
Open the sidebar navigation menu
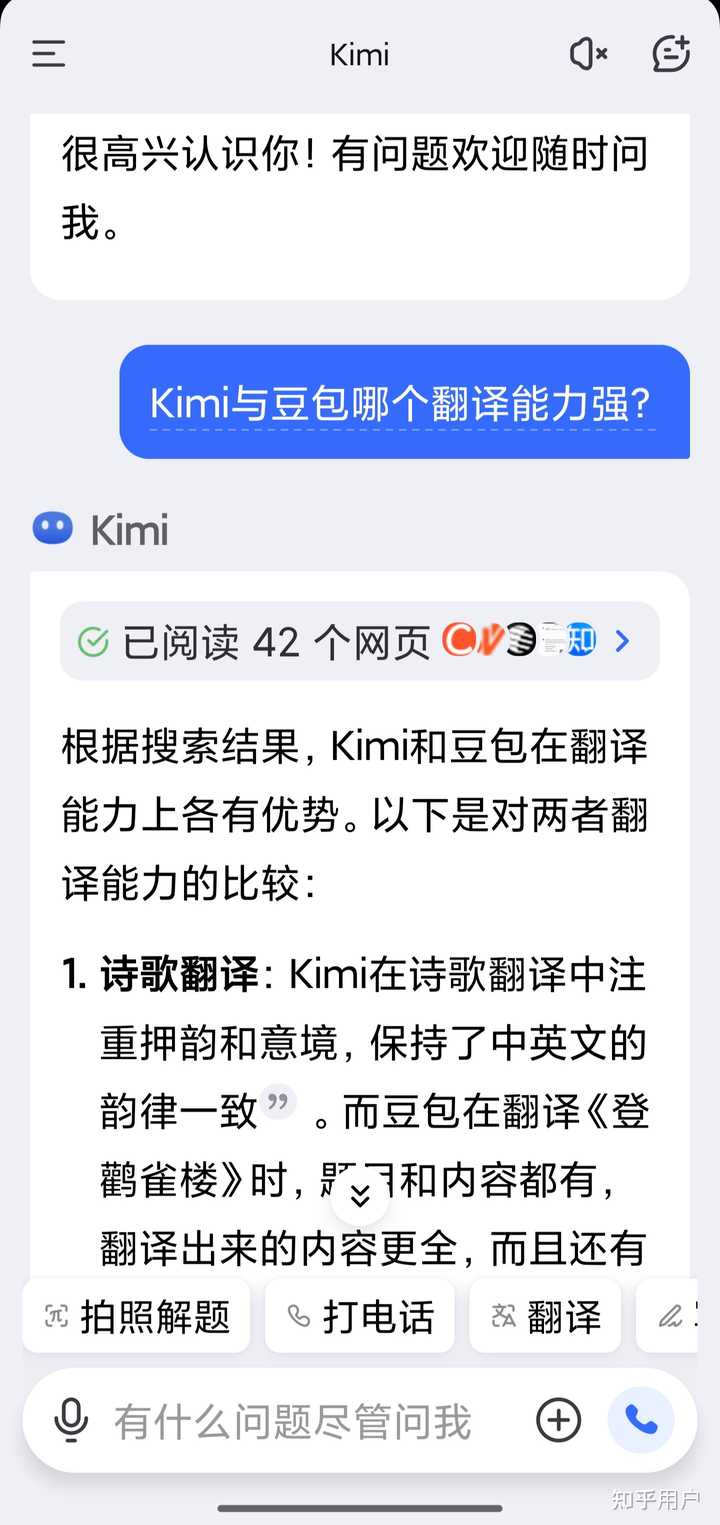(x=47, y=54)
